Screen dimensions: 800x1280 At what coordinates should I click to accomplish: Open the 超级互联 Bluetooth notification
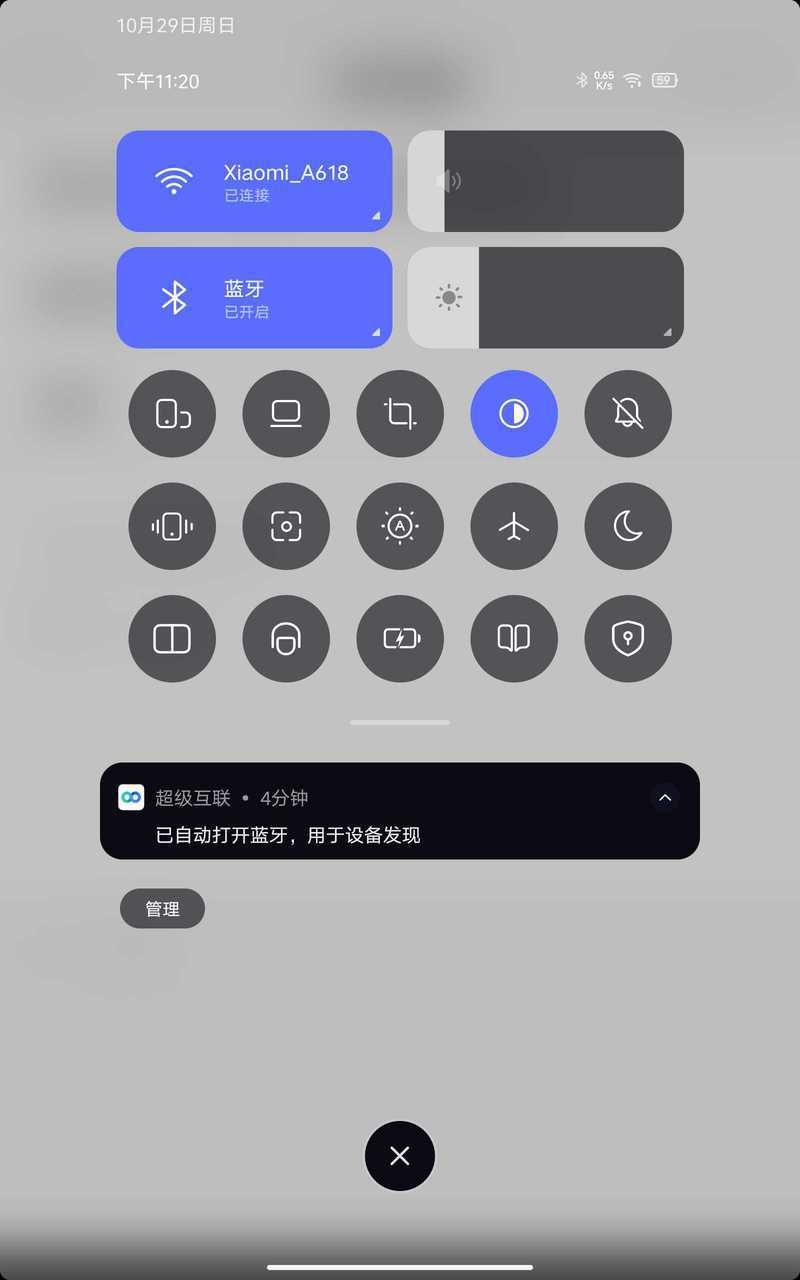400,811
